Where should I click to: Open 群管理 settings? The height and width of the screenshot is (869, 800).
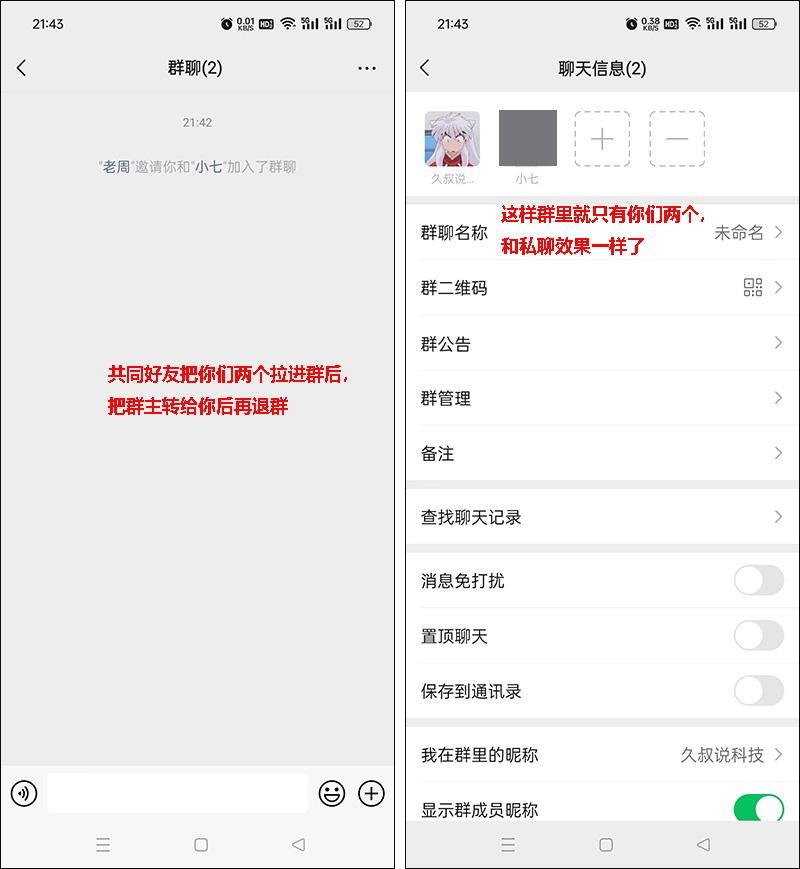coord(600,398)
